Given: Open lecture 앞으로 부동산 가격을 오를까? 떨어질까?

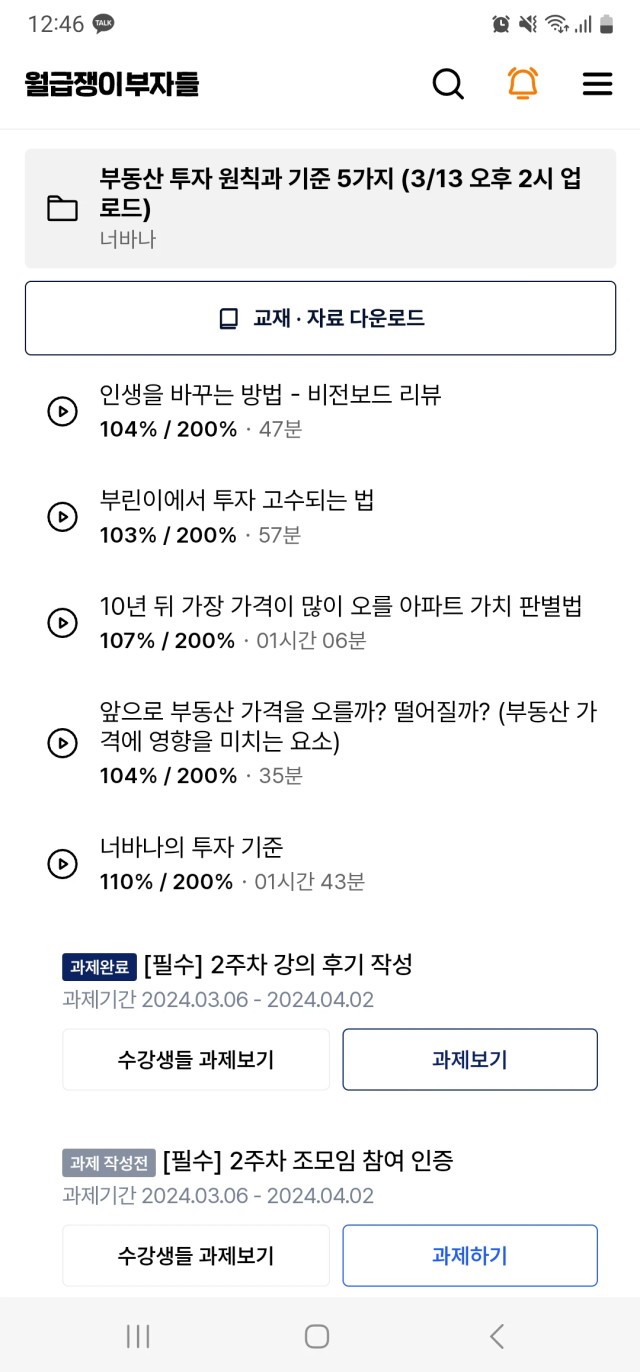Looking at the screenshot, I should (320, 742).
